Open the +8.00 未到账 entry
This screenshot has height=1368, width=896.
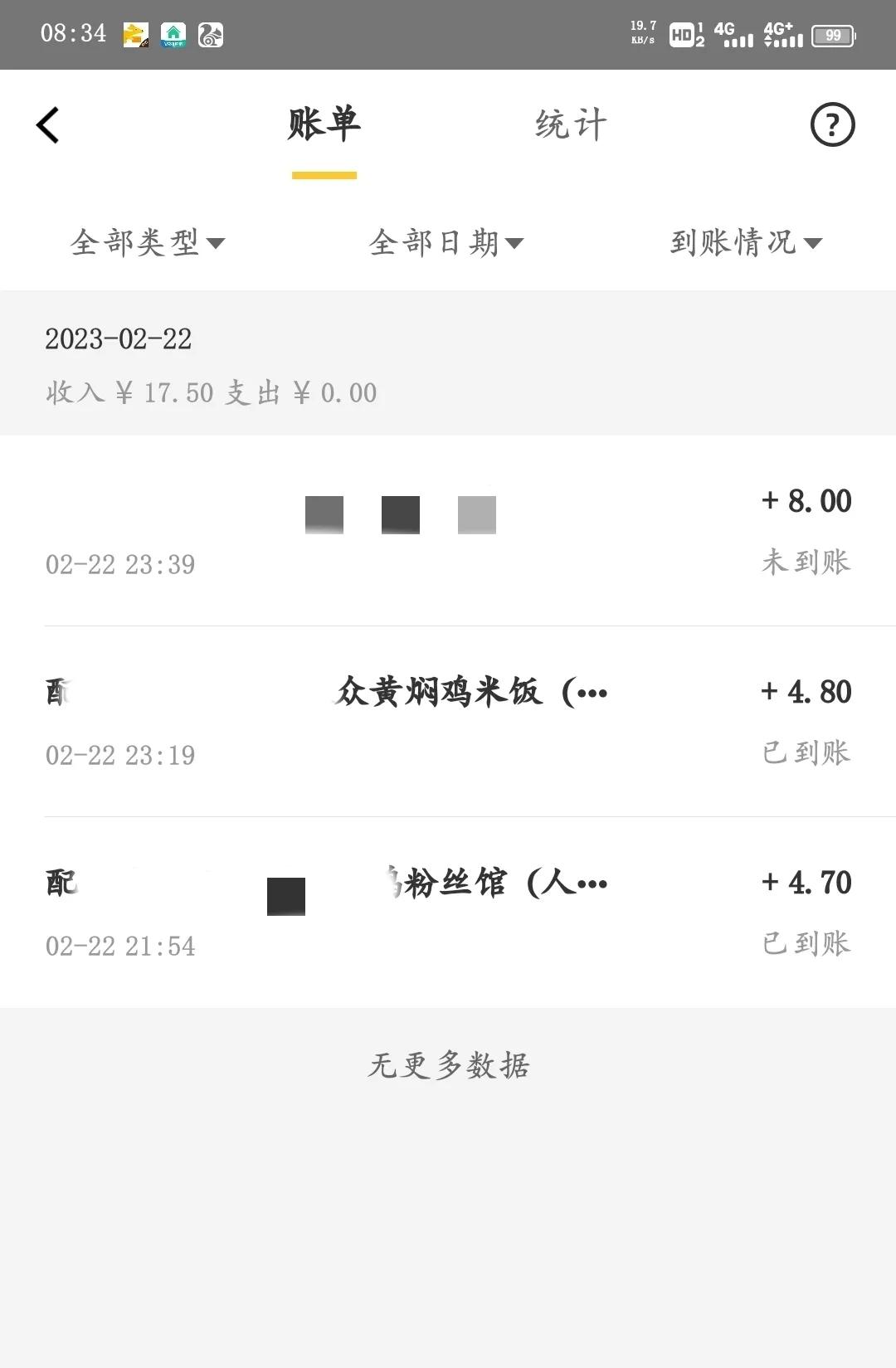pyautogui.click(x=448, y=531)
